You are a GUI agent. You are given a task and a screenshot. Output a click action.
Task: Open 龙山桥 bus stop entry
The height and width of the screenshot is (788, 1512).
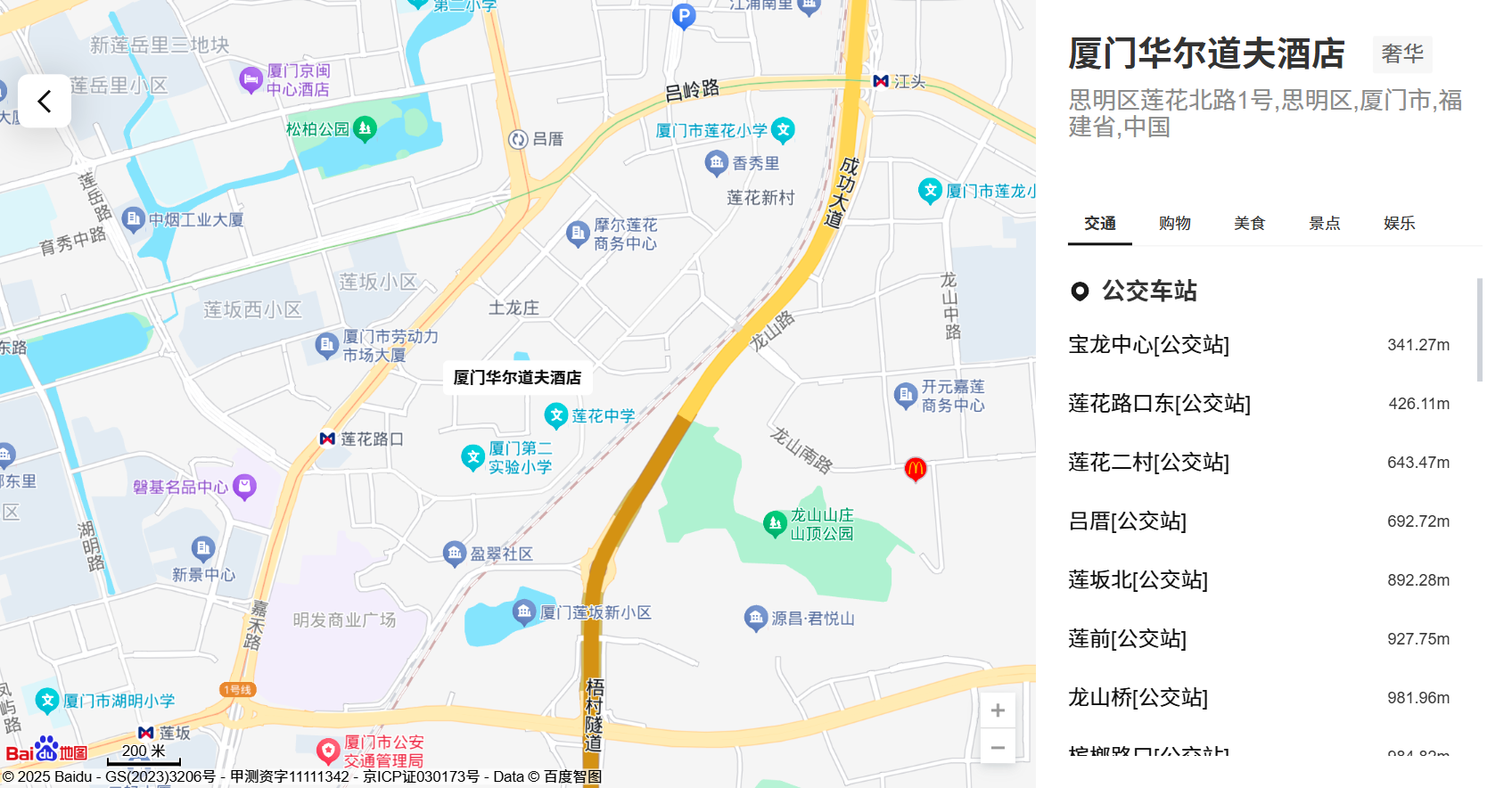tap(1259, 698)
